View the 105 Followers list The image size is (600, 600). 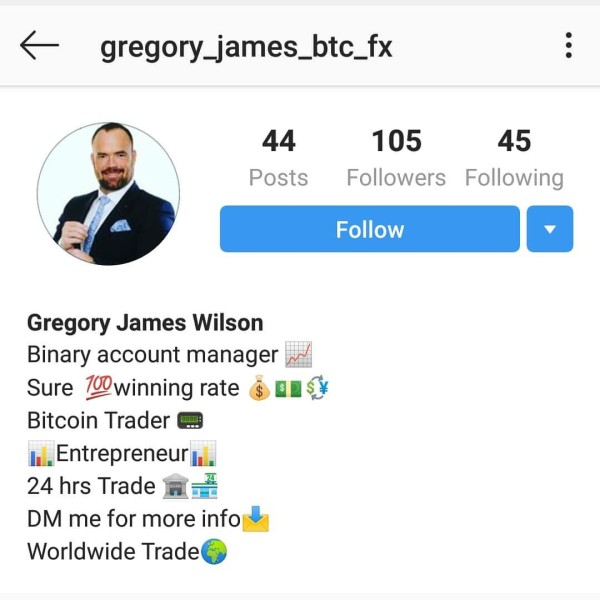click(x=396, y=158)
